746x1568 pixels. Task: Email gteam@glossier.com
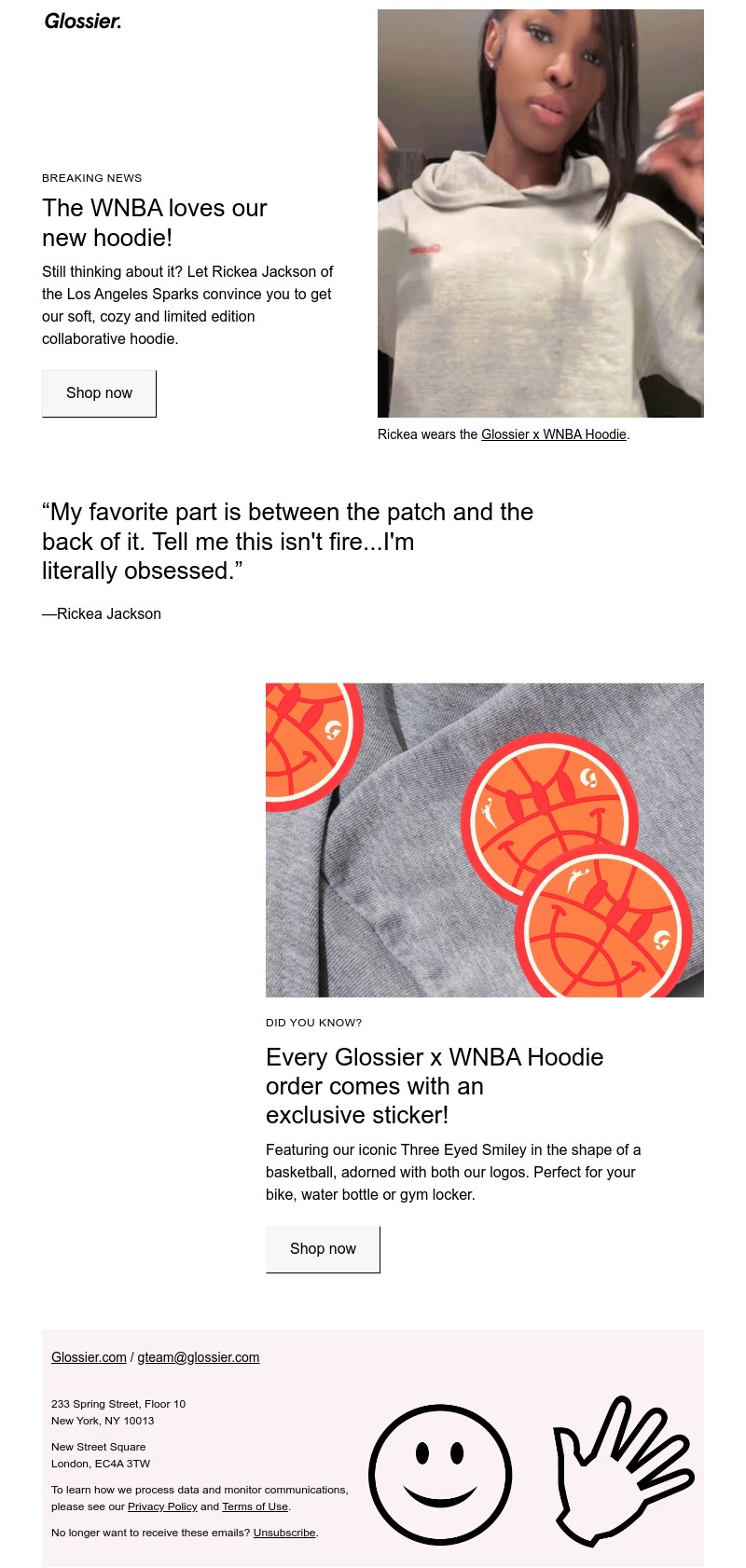[199, 1357]
